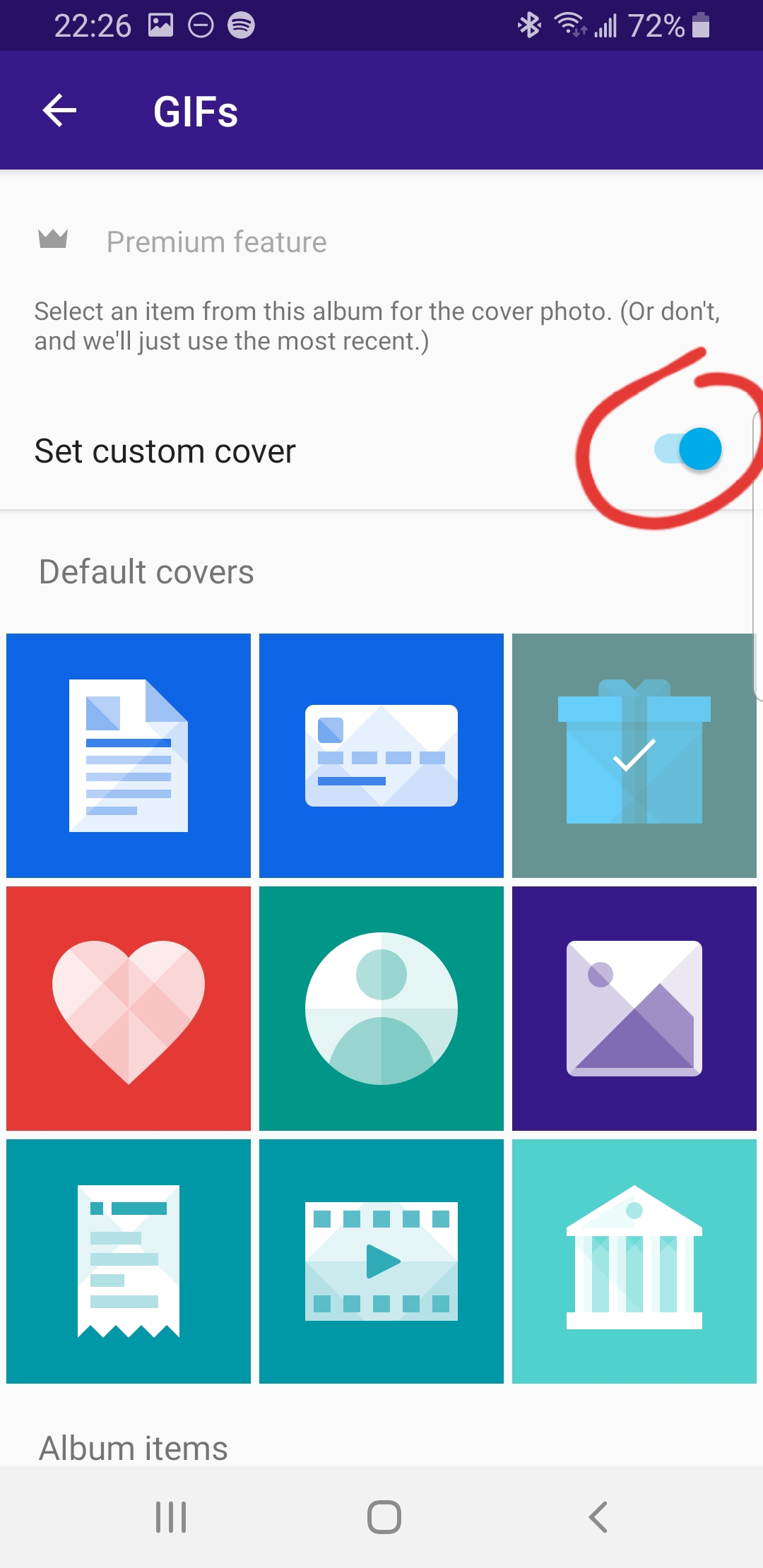Go to the home screen
Viewport: 763px width, 1568px height.
tap(384, 1516)
